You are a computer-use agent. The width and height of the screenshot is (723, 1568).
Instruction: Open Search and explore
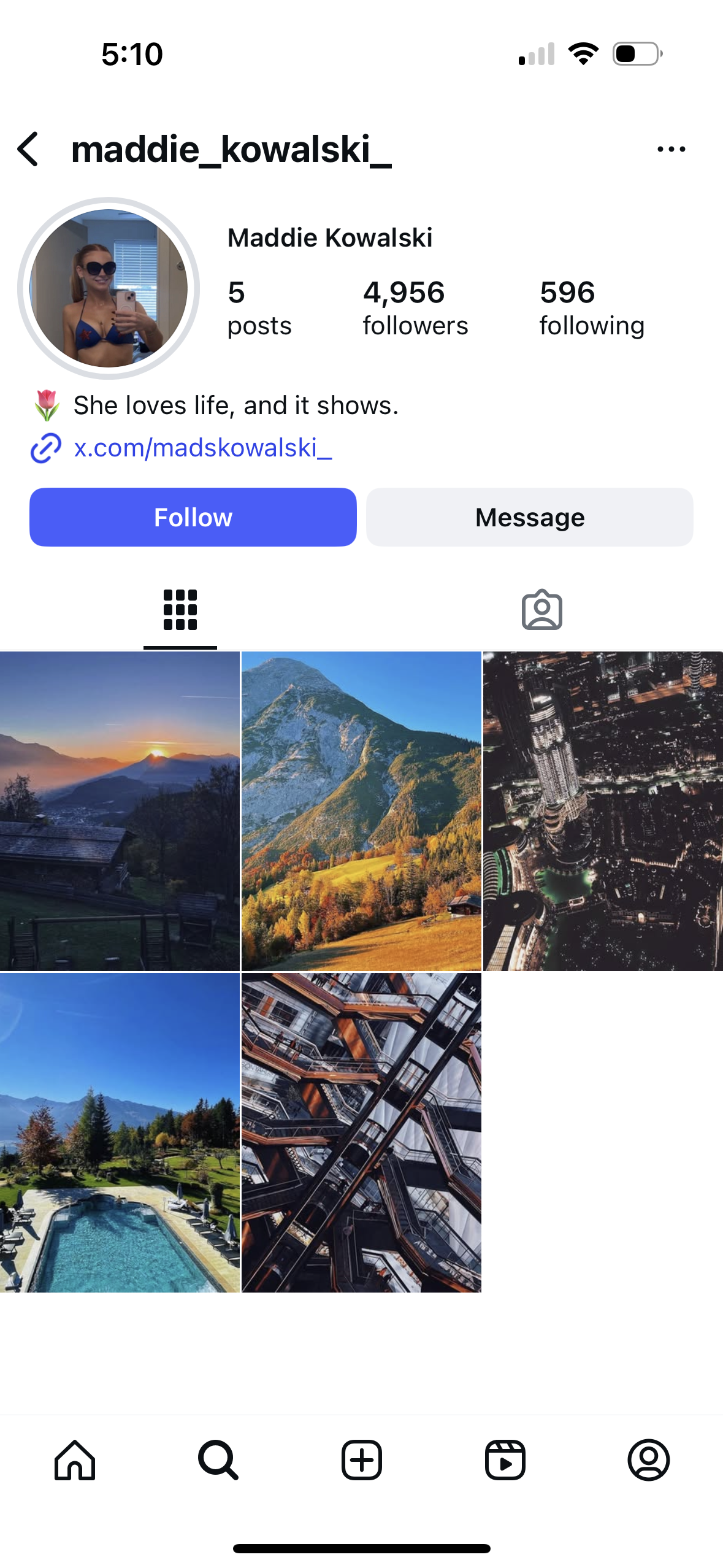pyautogui.click(x=218, y=1460)
